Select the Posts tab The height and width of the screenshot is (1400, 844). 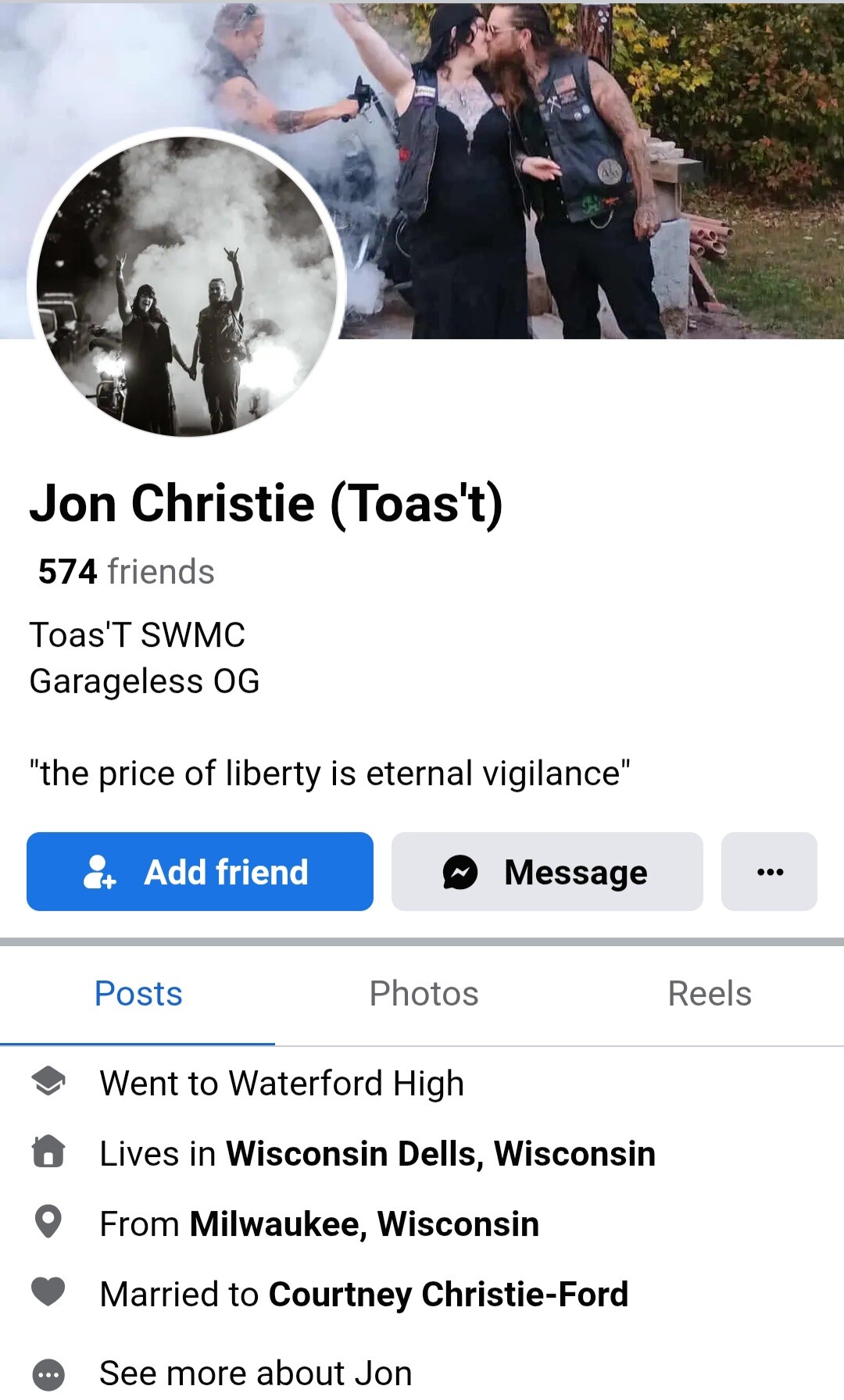click(x=138, y=994)
